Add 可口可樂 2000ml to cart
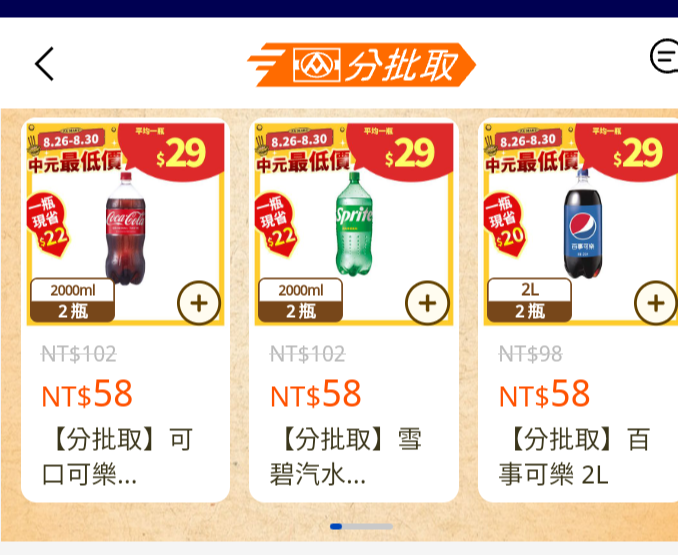678x555 pixels. click(198, 303)
